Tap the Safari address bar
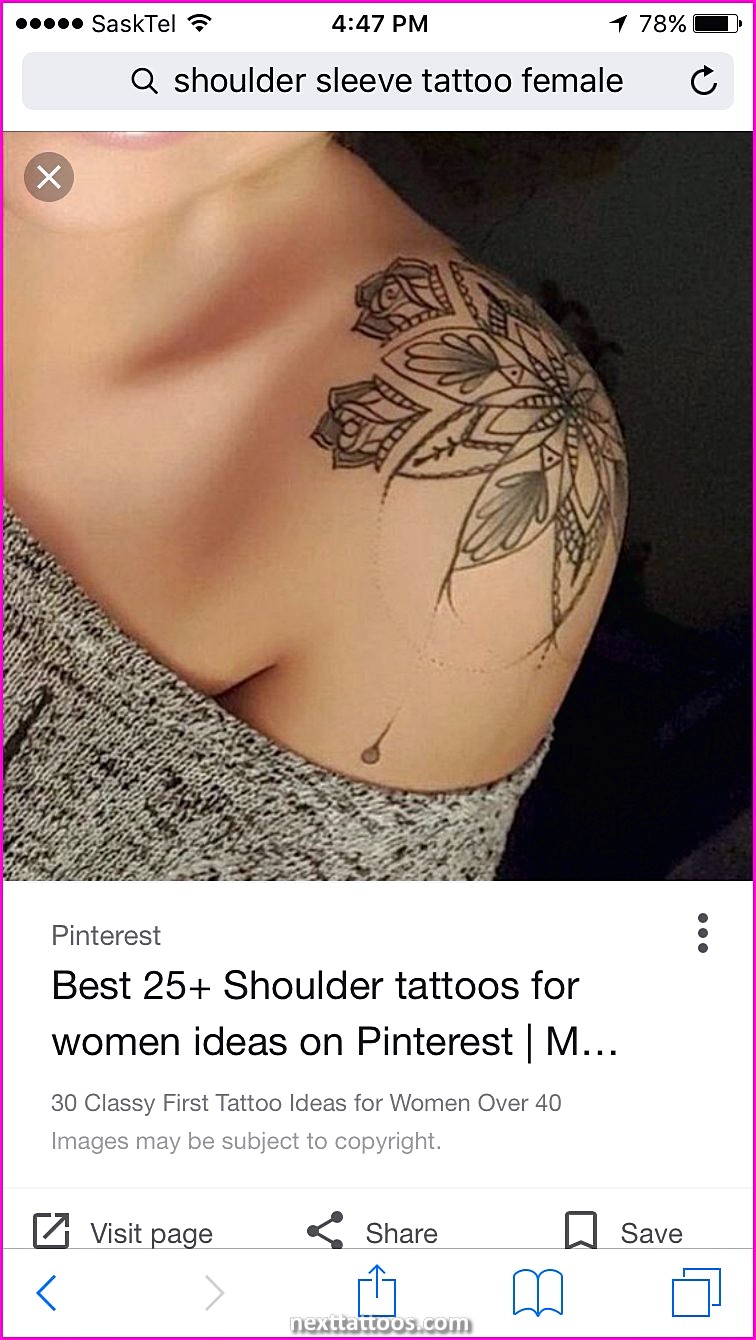This screenshot has width=756, height=1340. pos(378,81)
